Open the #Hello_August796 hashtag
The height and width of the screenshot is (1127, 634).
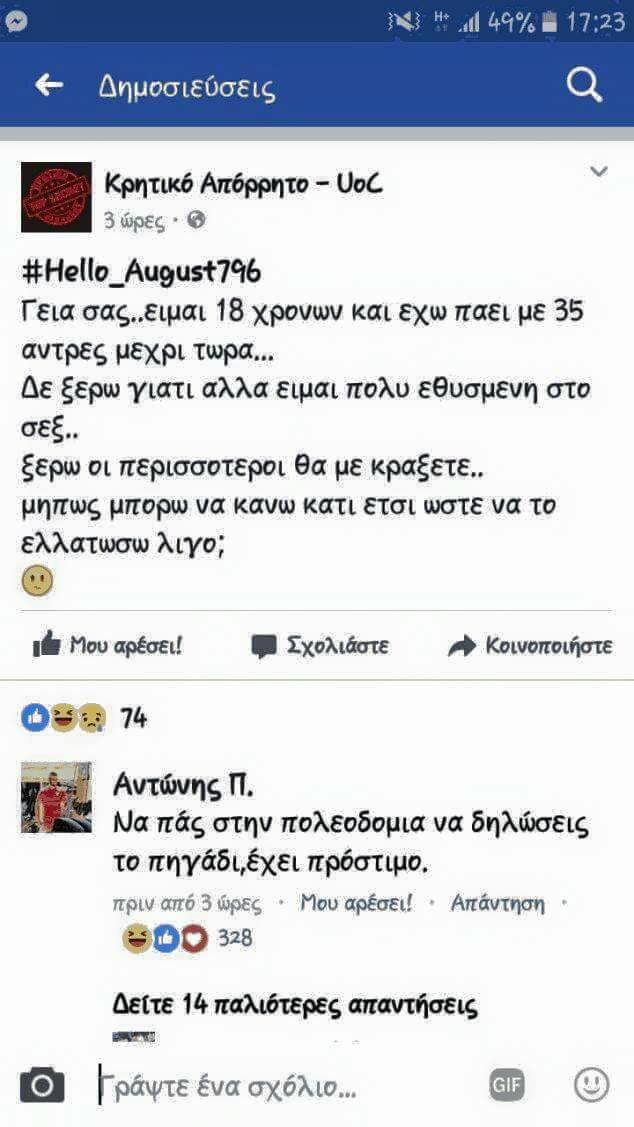142,272
